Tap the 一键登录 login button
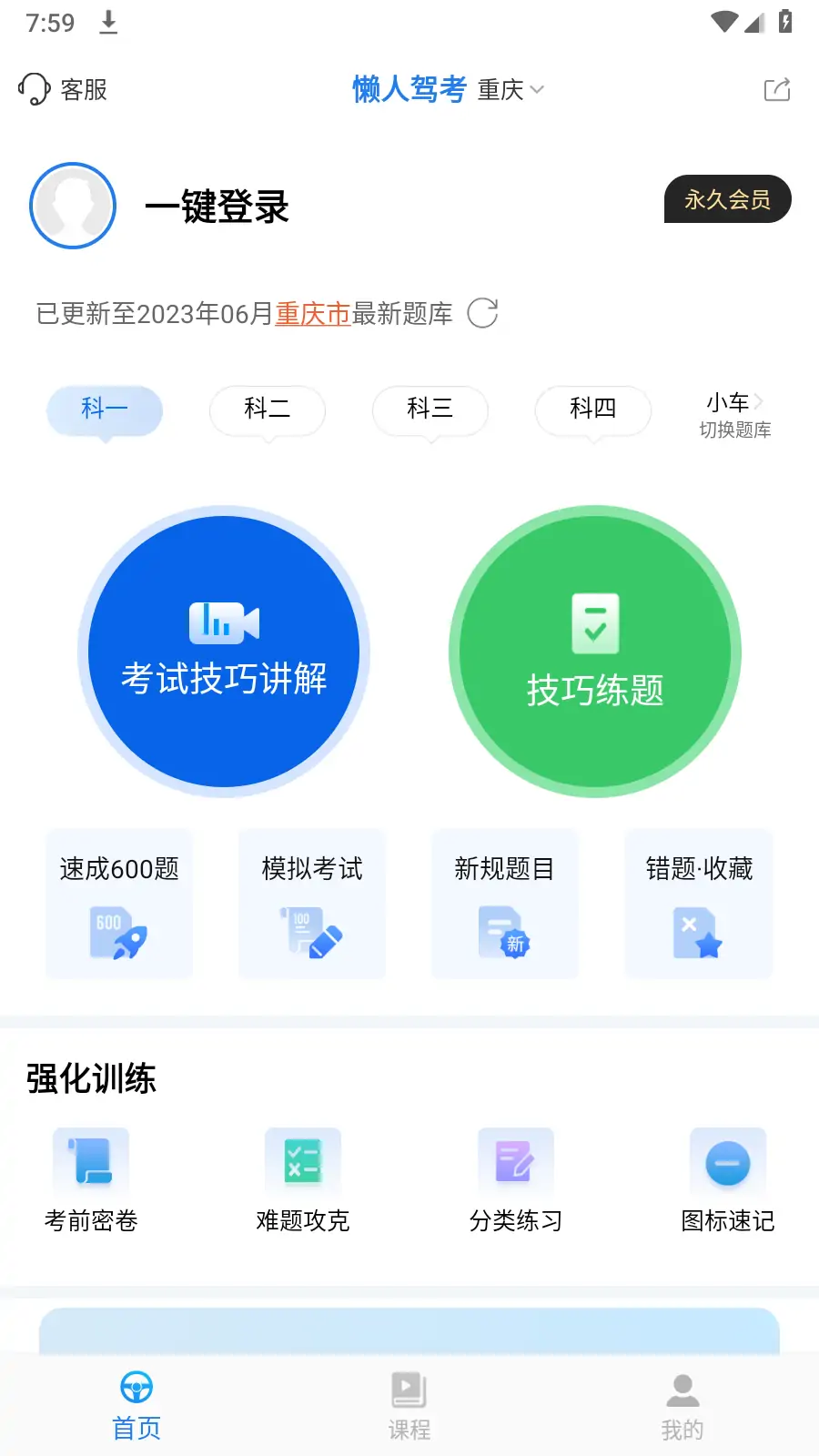Viewport: 819px width, 1456px height. (217, 207)
